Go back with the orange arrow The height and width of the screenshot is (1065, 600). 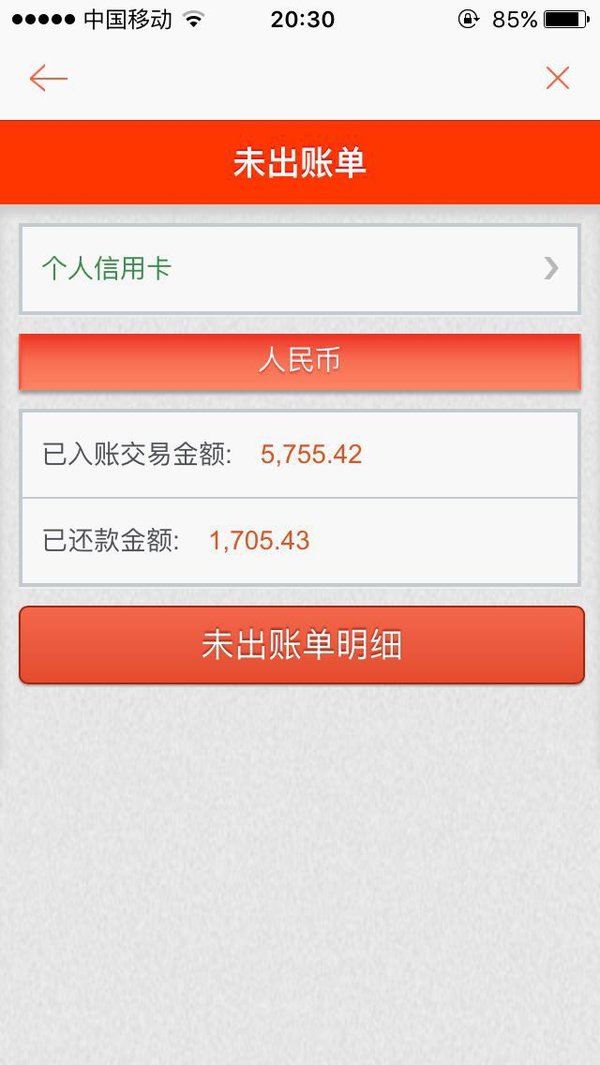(48, 79)
